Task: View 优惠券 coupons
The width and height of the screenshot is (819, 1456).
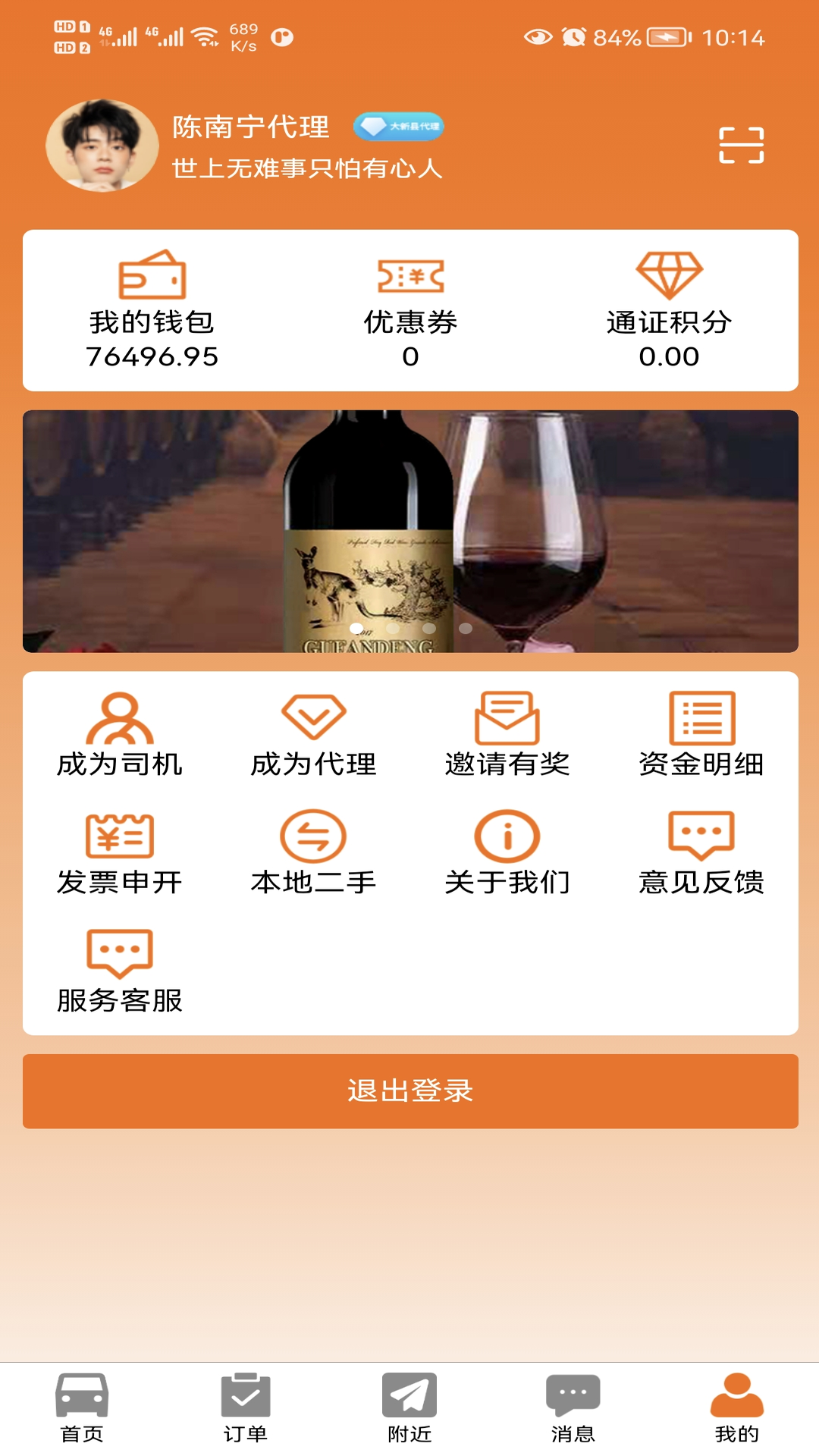Action: [x=410, y=311]
